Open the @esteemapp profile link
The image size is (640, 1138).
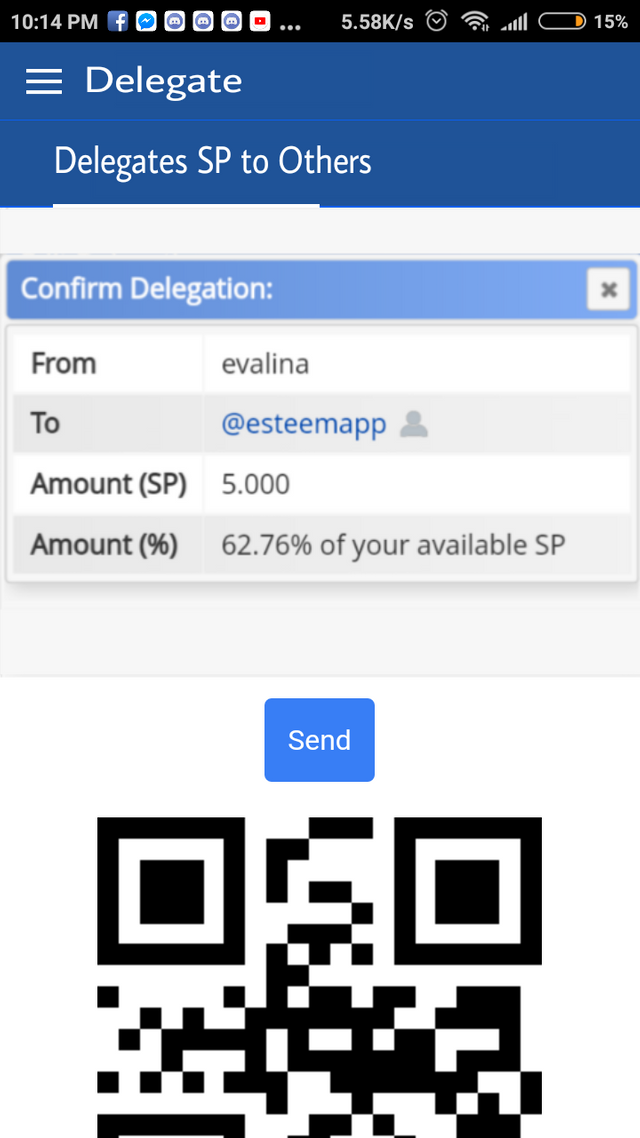(x=304, y=424)
